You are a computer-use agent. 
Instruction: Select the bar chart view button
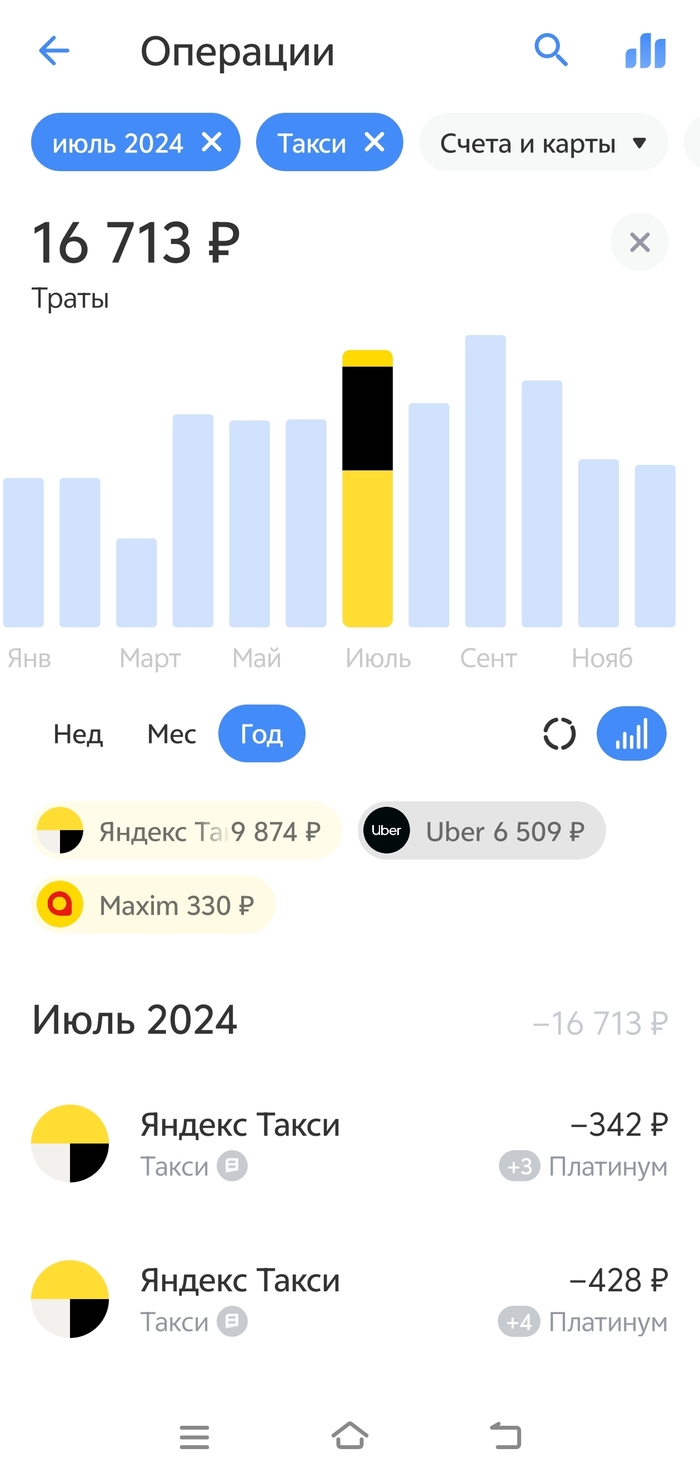pyautogui.click(x=632, y=735)
